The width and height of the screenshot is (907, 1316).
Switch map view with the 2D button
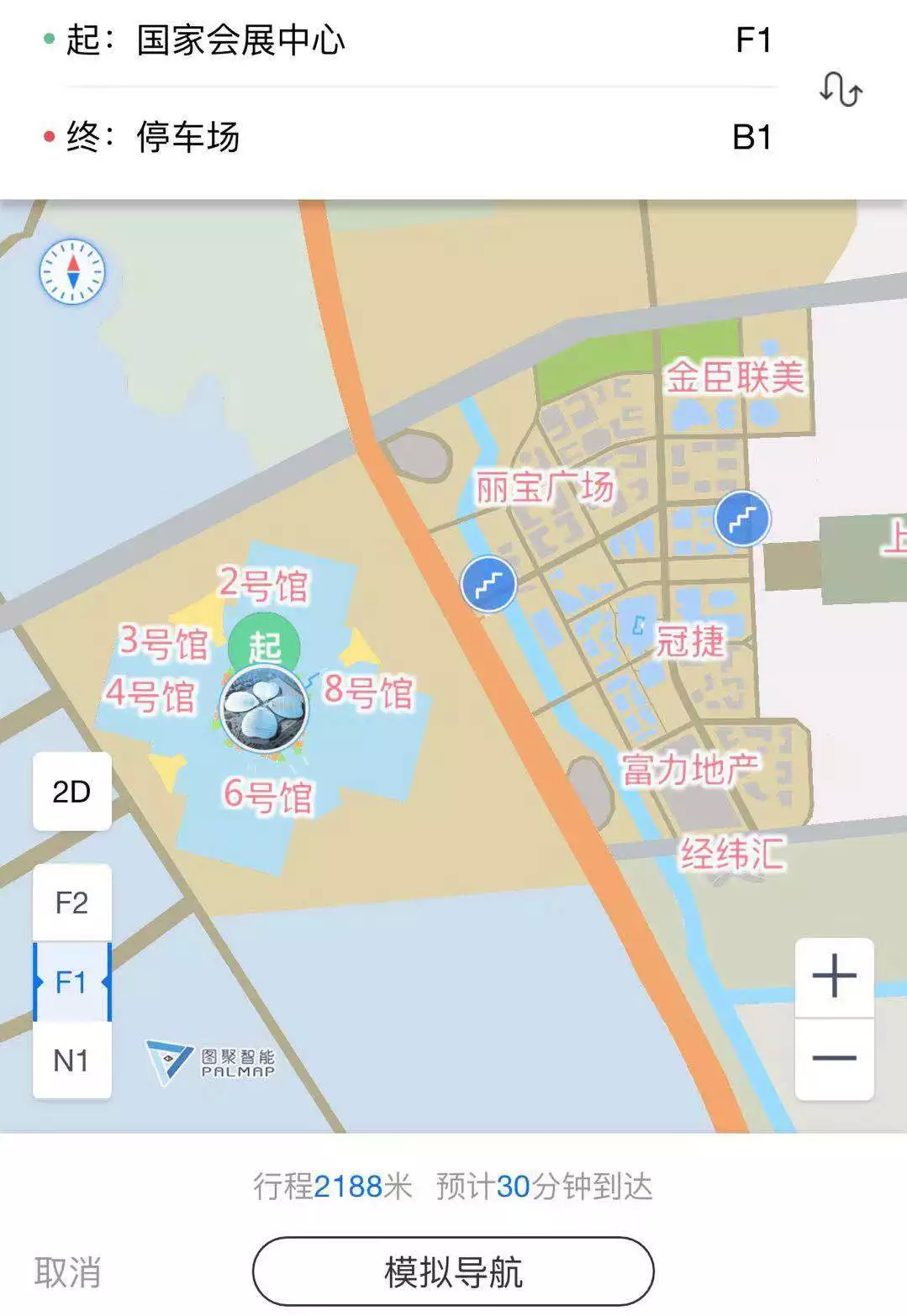click(x=72, y=792)
